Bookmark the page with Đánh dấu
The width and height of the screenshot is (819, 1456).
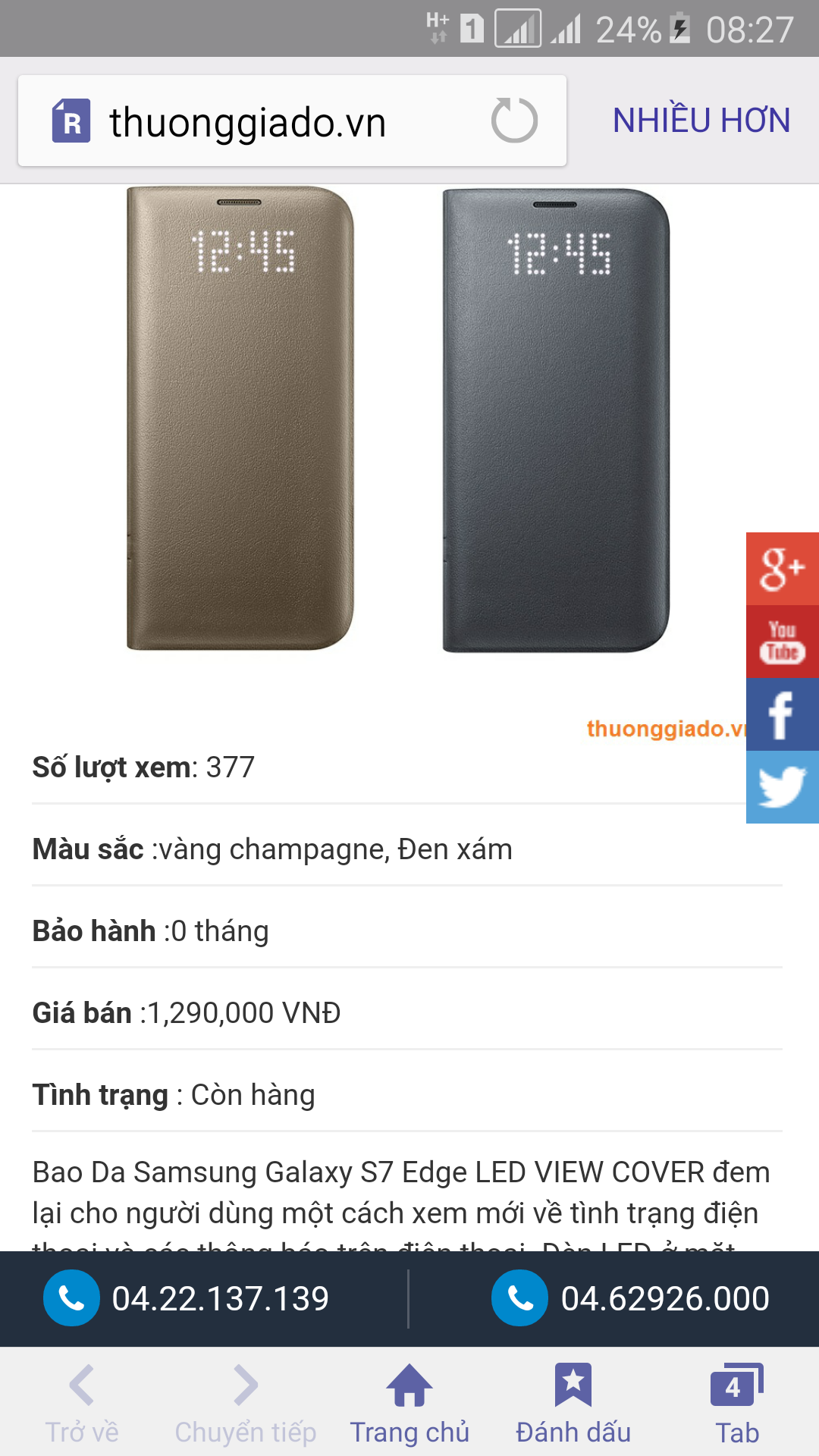tap(573, 1403)
